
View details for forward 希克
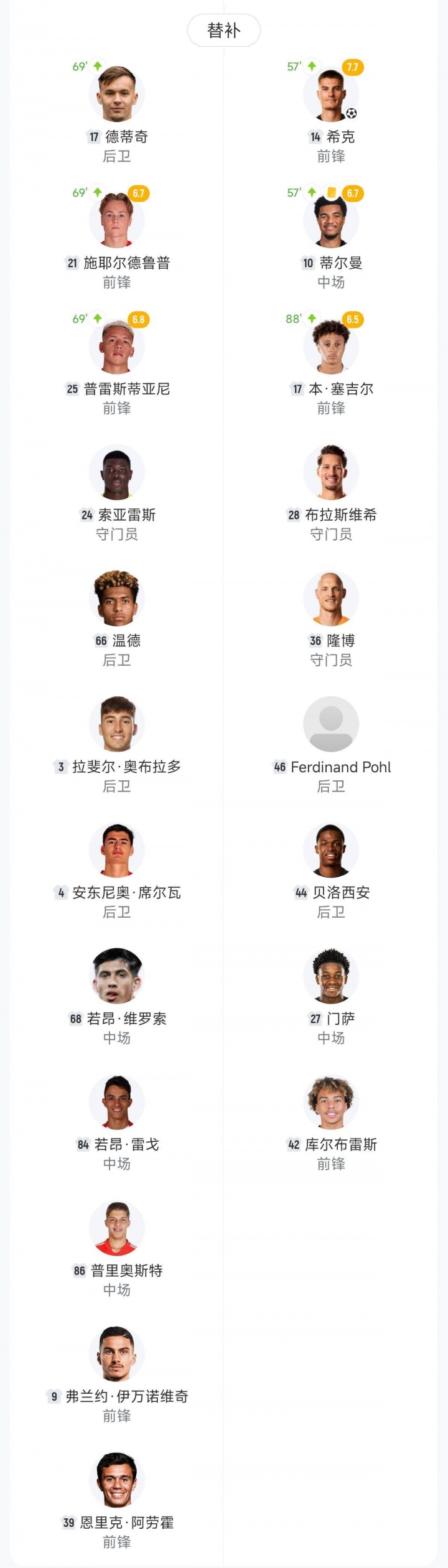(x=331, y=95)
